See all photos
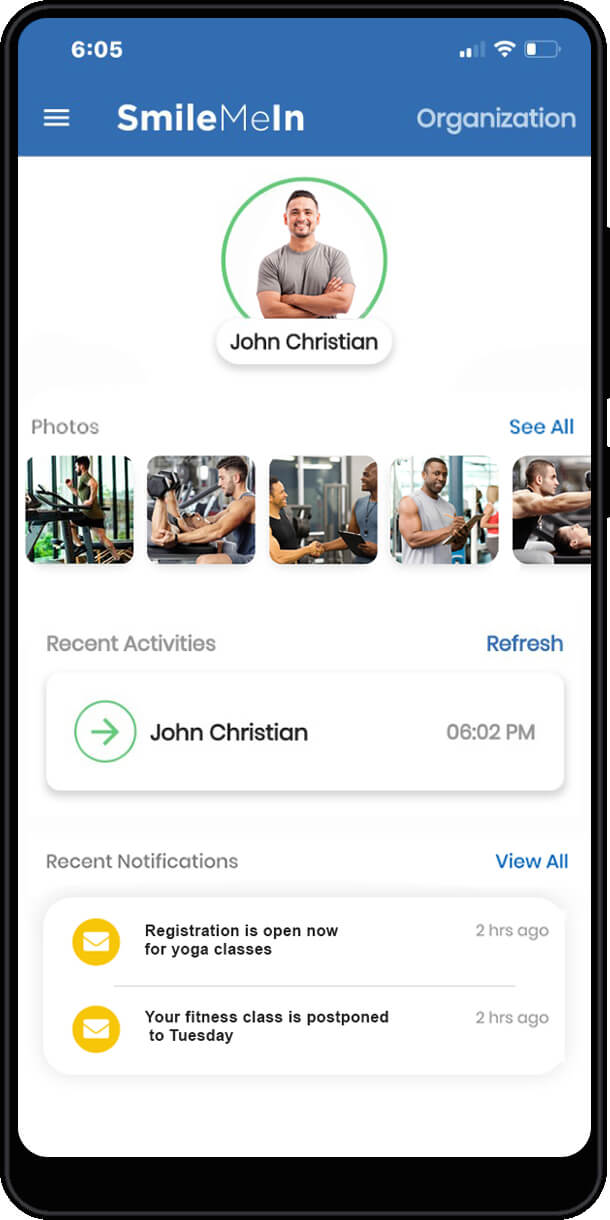Image resolution: width=610 pixels, height=1220 pixels. (x=541, y=427)
